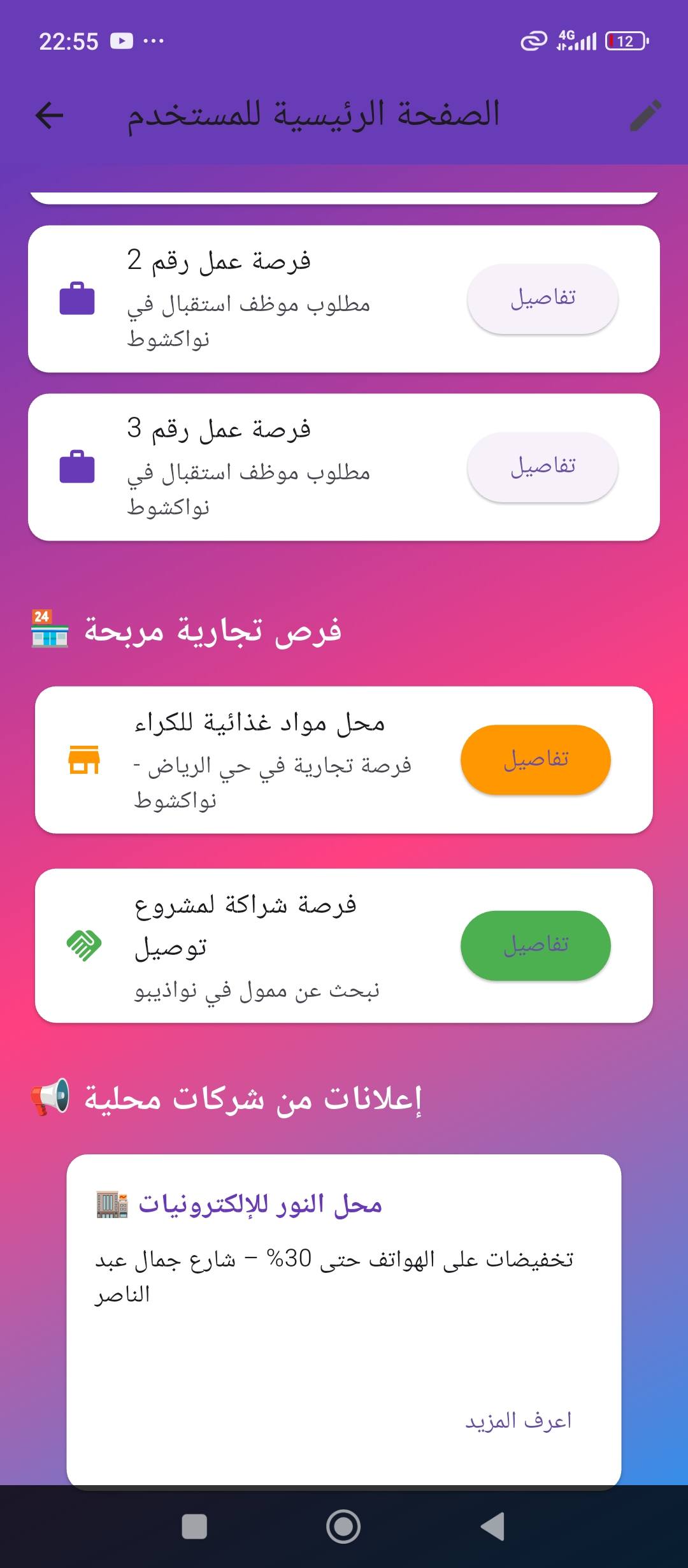Open تفاصيل for job opportunity number 2
The image size is (688, 1568).
(542, 296)
